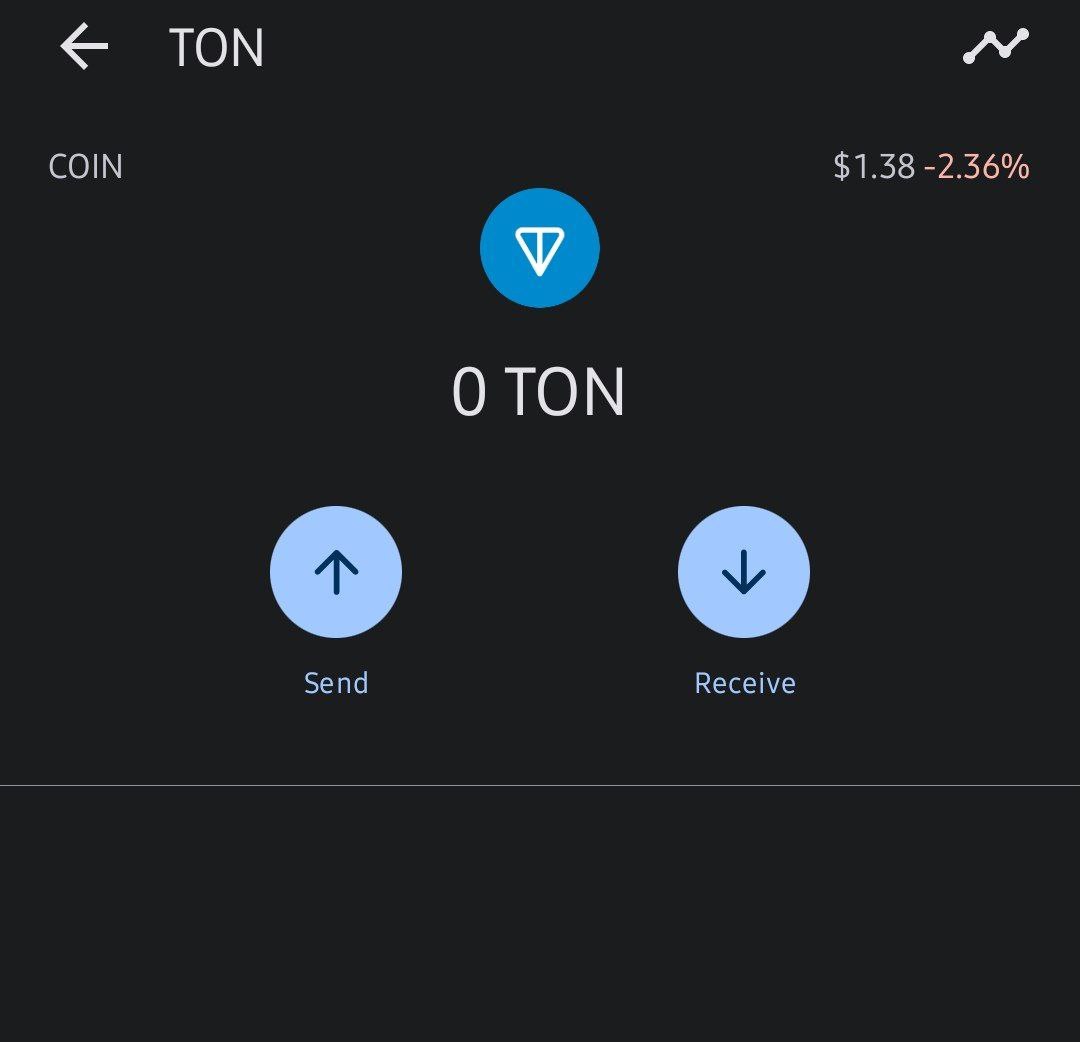This screenshot has width=1080, height=1042.
Task: Tap Send to transfer TON
Action: tap(336, 572)
